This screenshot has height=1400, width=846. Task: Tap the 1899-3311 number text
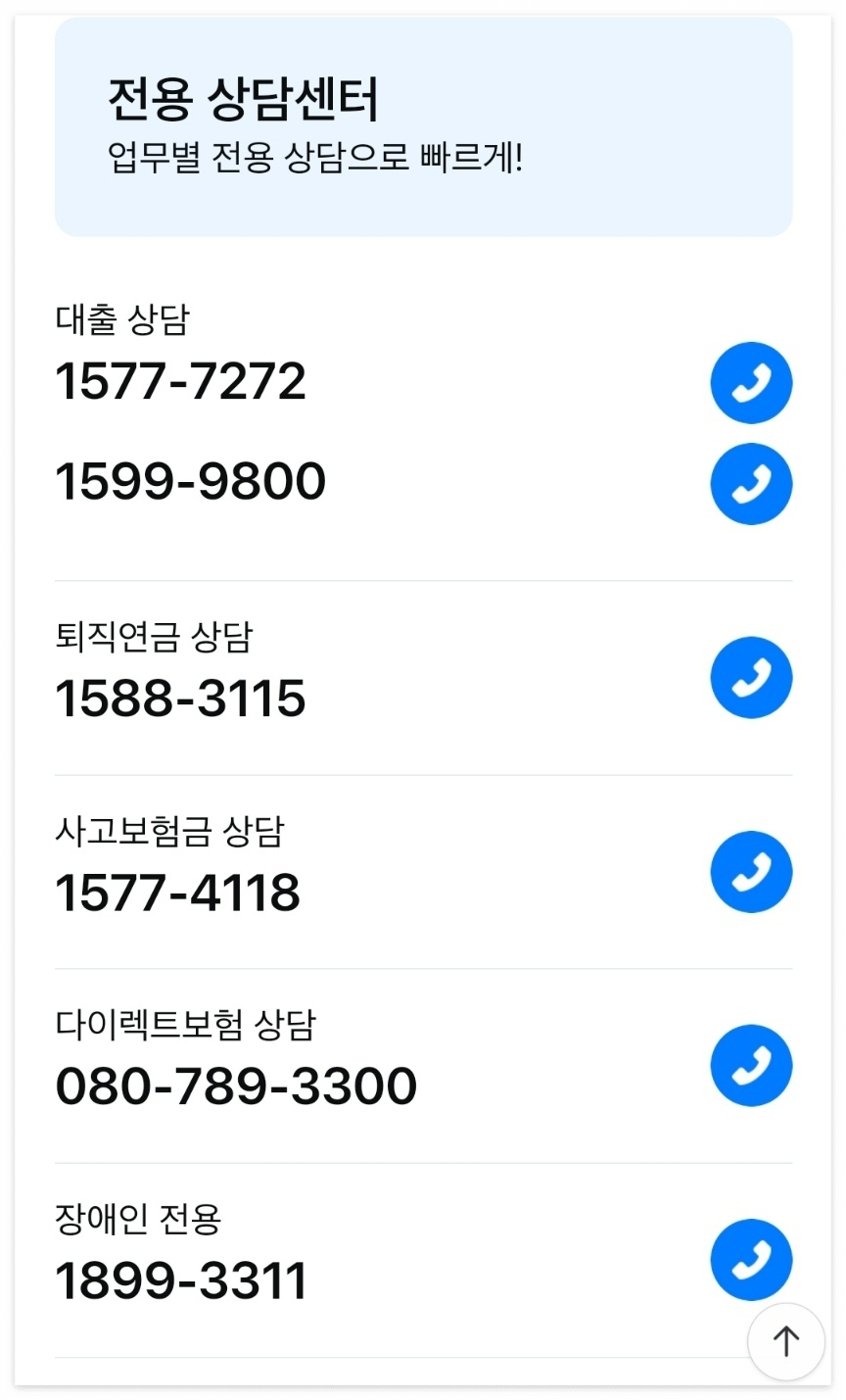[x=182, y=1279]
